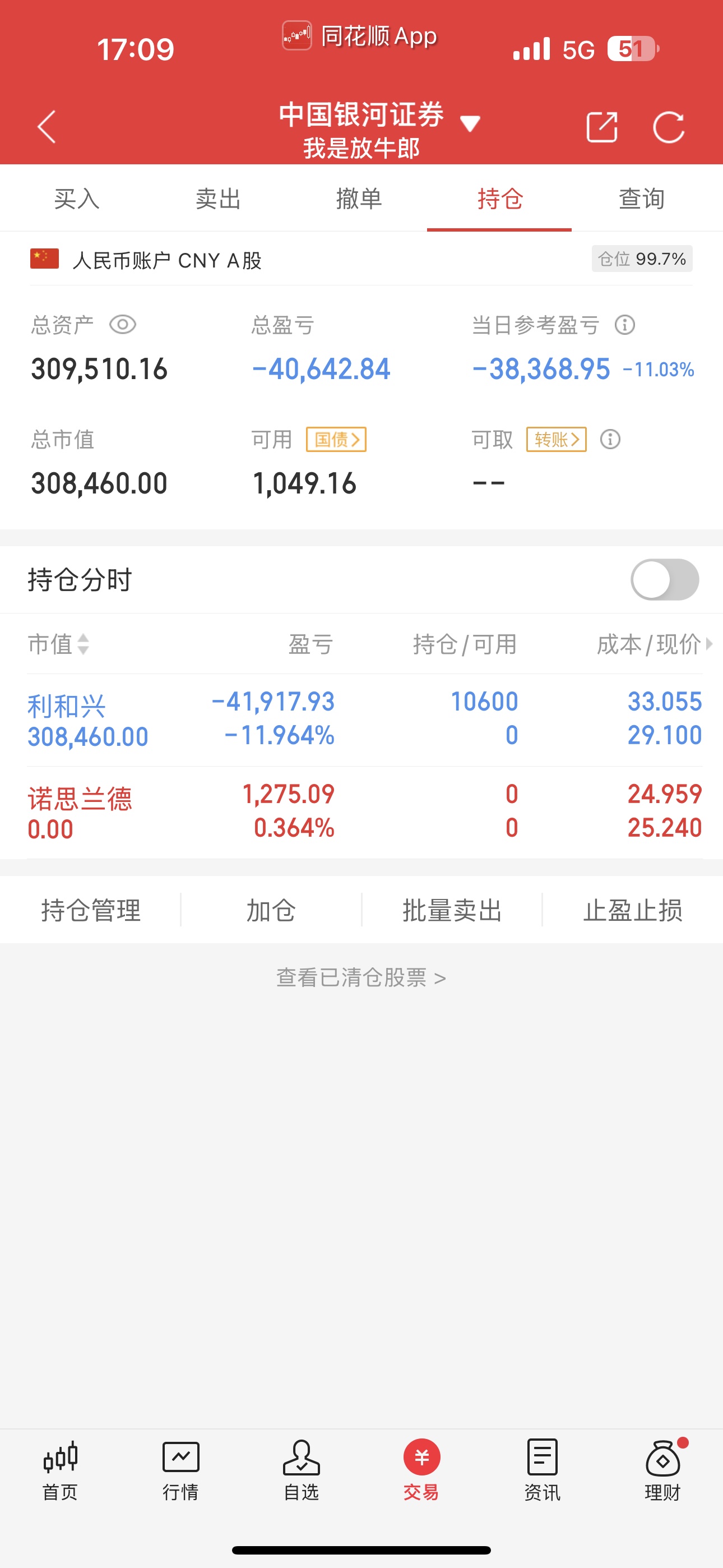Screen dimensions: 723x1568
Task: Expand the 中国银河证券 account dropdown
Action: click(x=469, y=123)
